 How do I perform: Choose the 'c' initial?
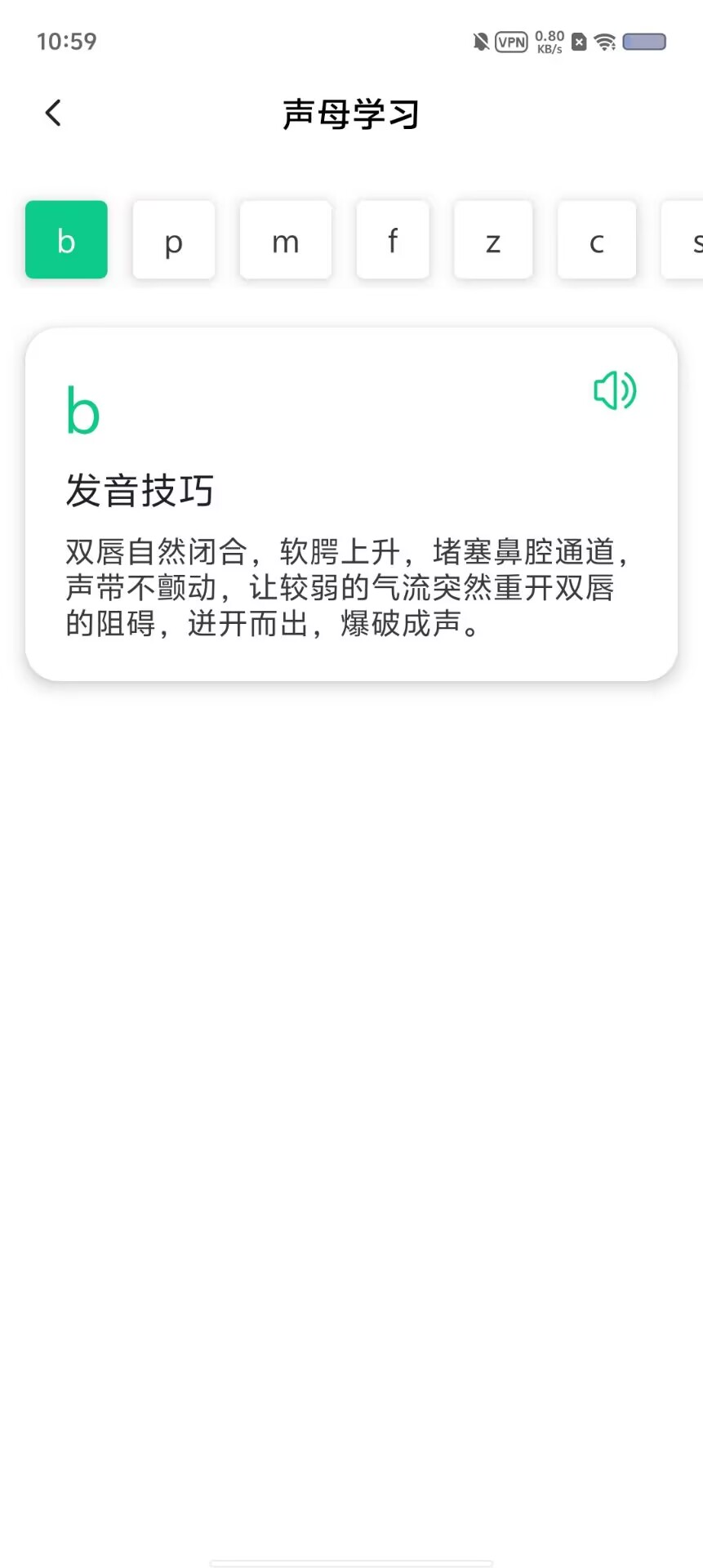tap(596, 239)
